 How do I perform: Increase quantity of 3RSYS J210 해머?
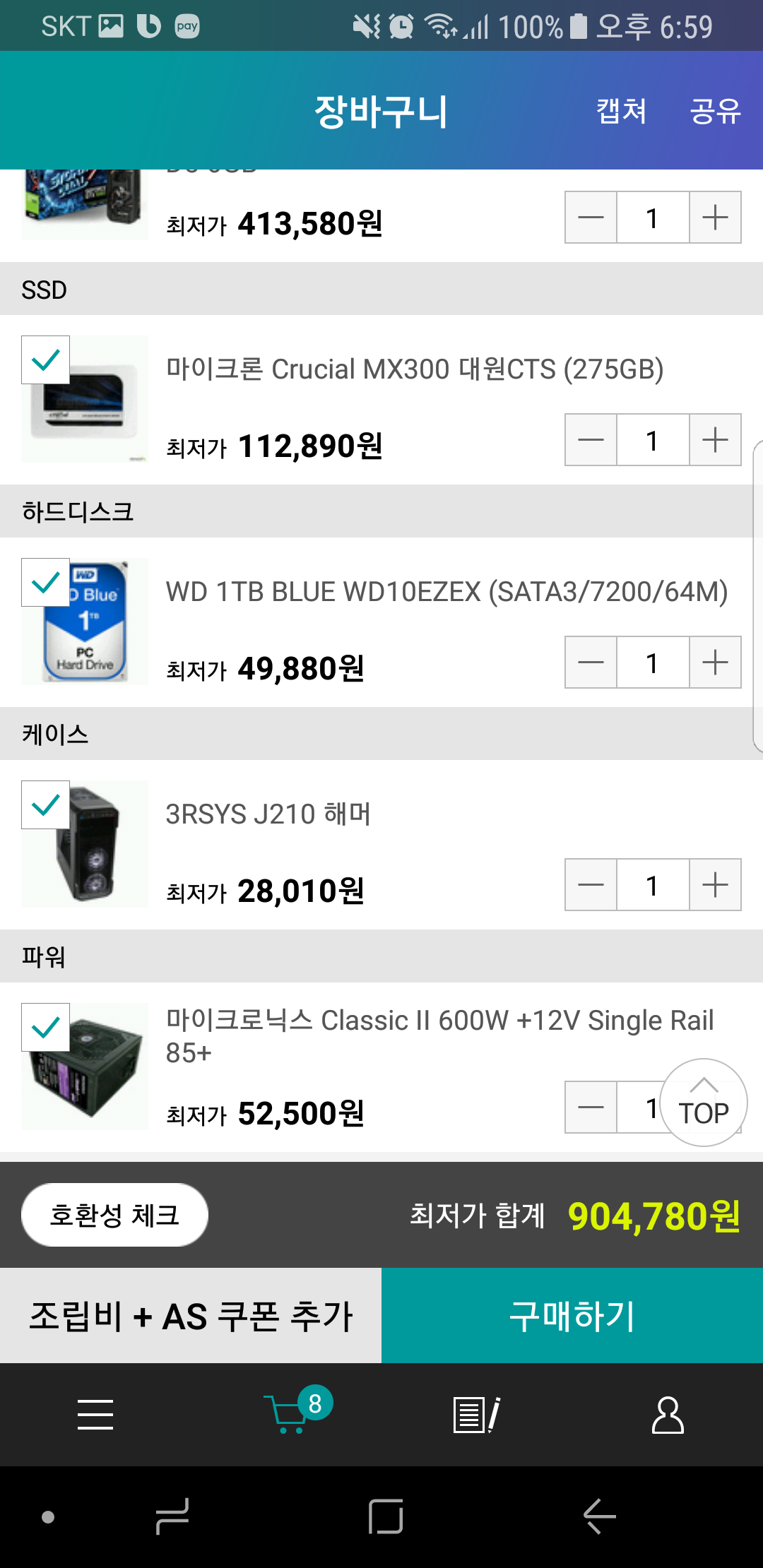click(715, 885)
